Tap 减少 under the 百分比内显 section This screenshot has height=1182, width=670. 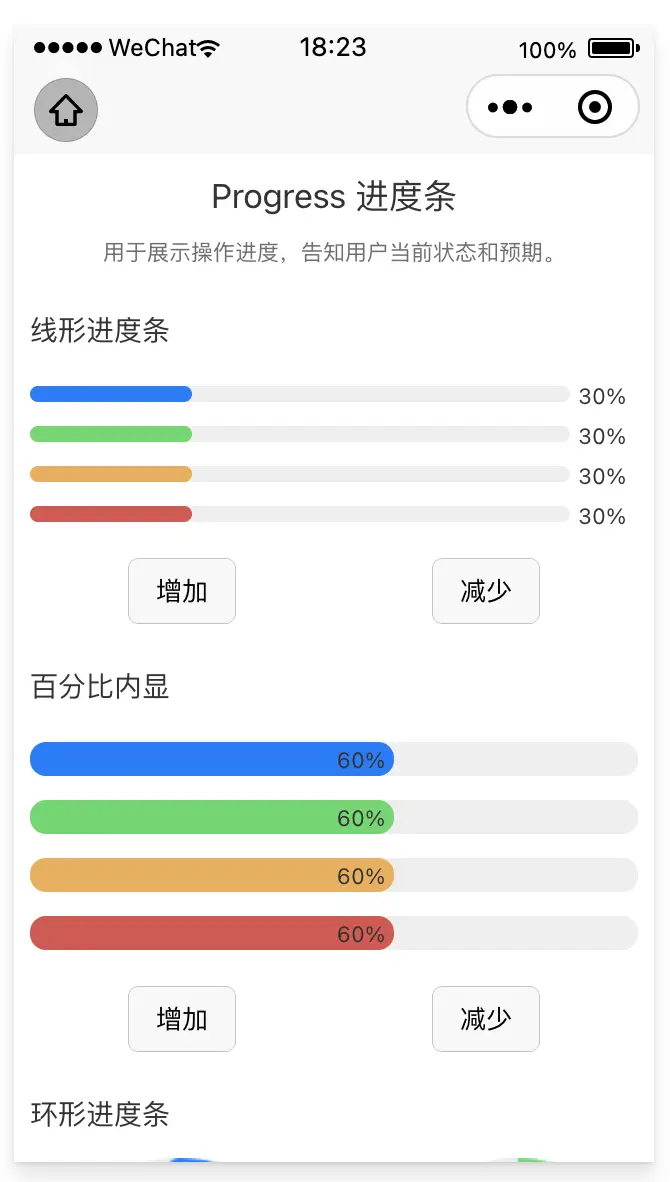[485, 1018]
